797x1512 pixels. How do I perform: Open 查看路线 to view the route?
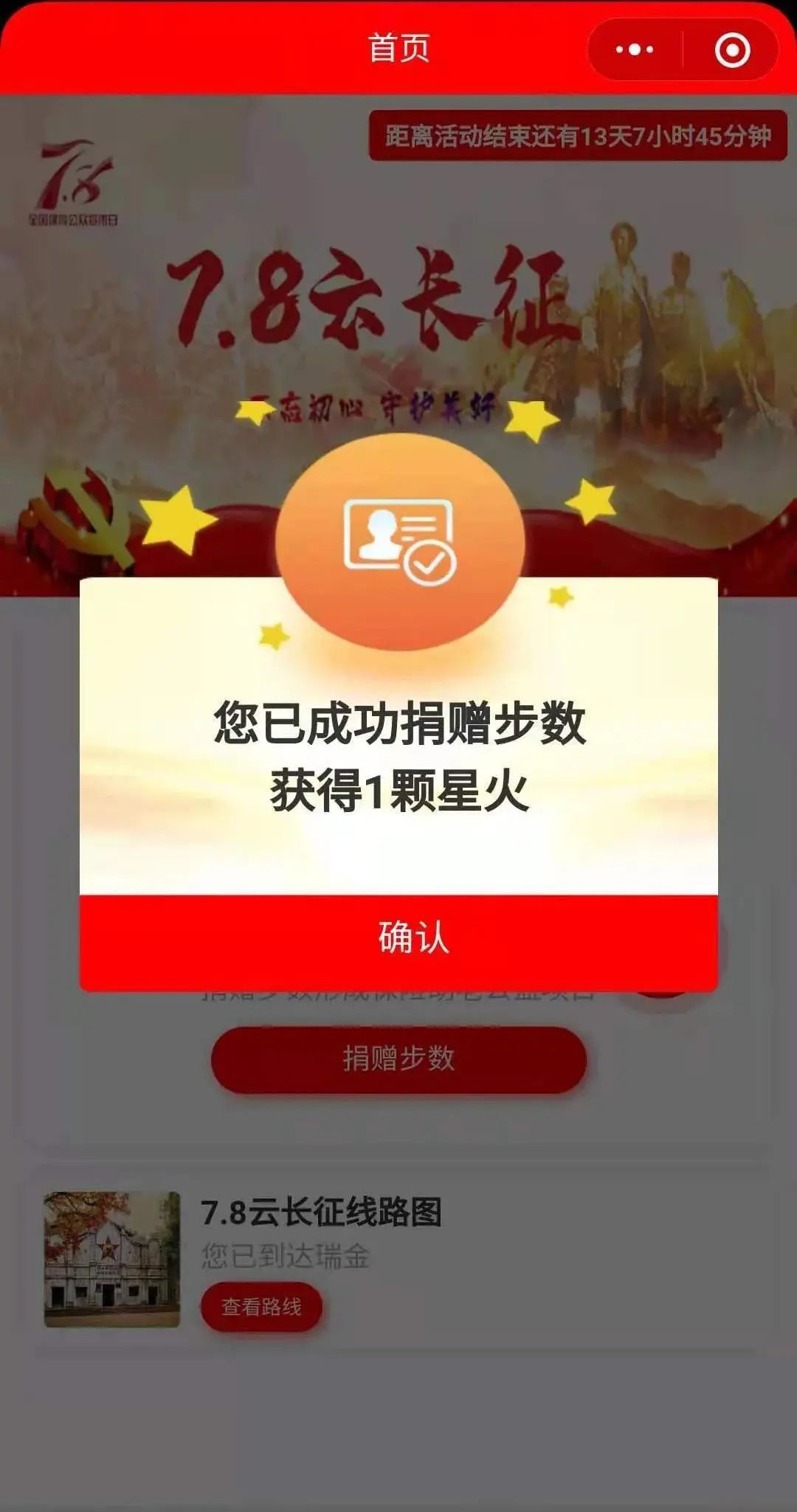coord(261,1307)
